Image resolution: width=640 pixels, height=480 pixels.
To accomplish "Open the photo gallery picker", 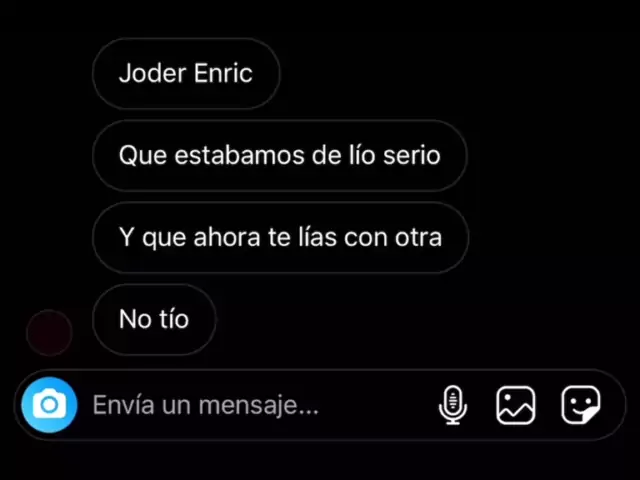I will click(516, 405).
